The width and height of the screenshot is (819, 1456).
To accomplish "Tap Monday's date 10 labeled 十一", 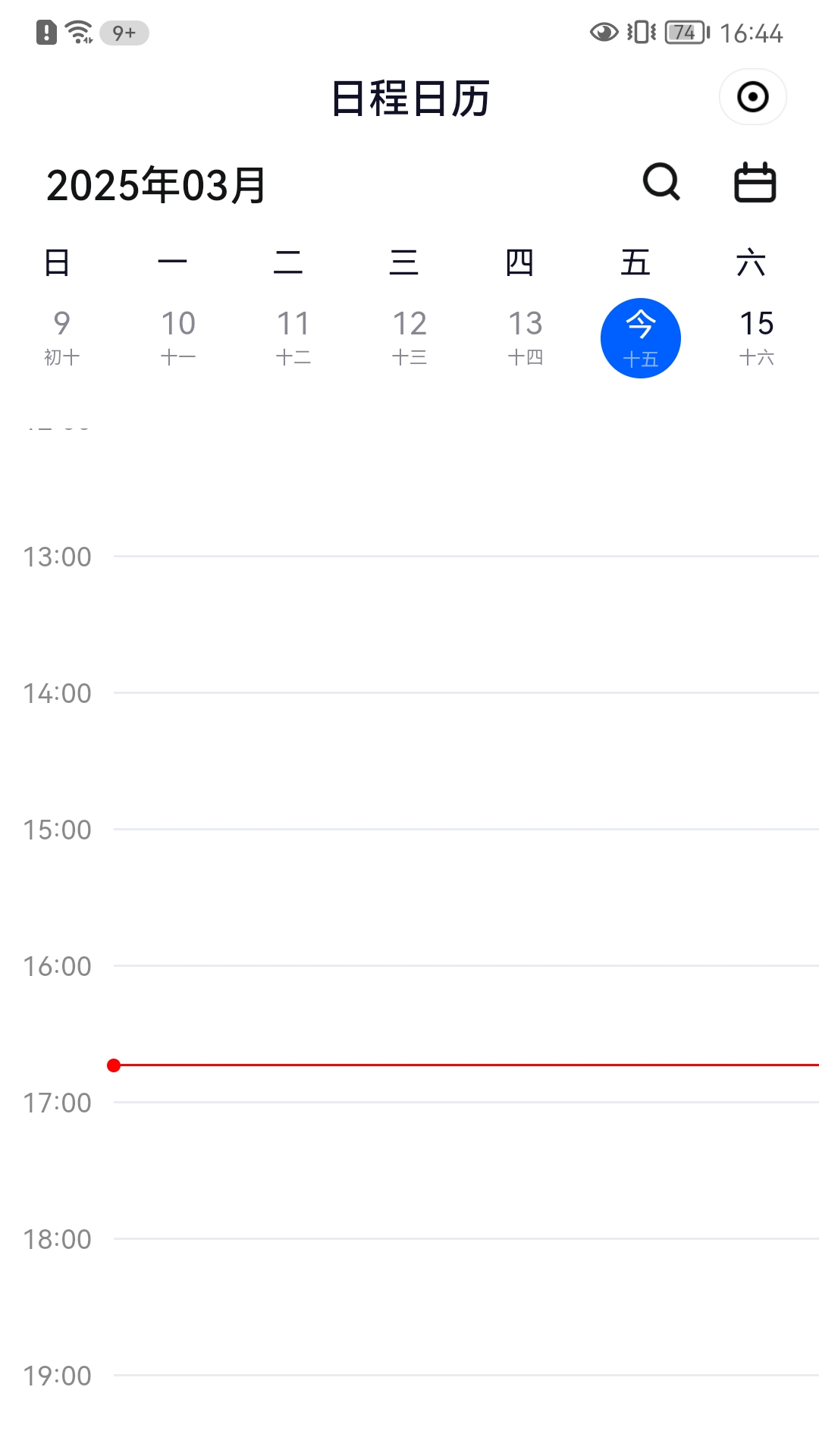I will (x=177, y=337).
